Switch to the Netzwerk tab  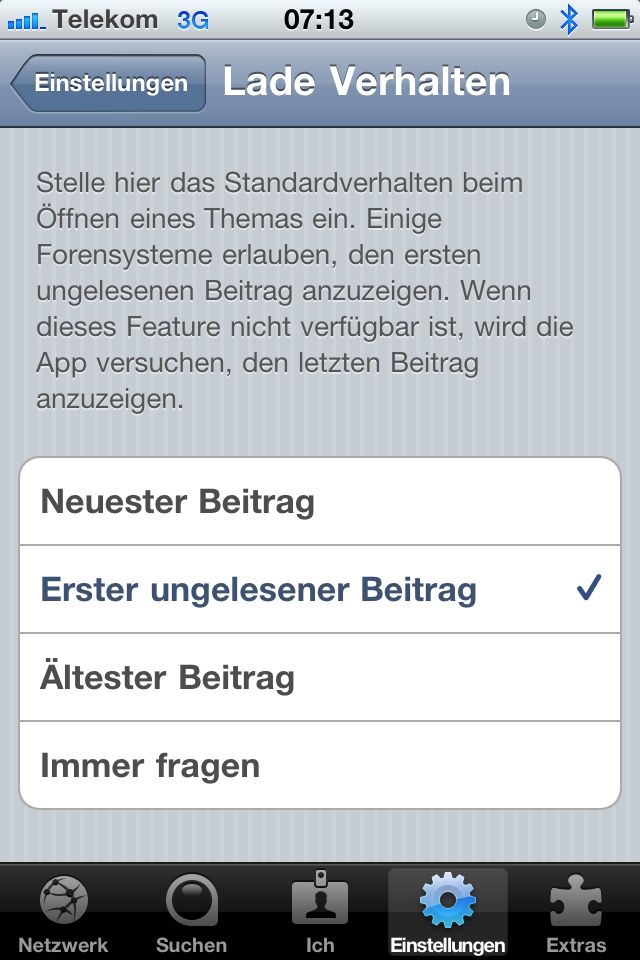coord(63,913)
